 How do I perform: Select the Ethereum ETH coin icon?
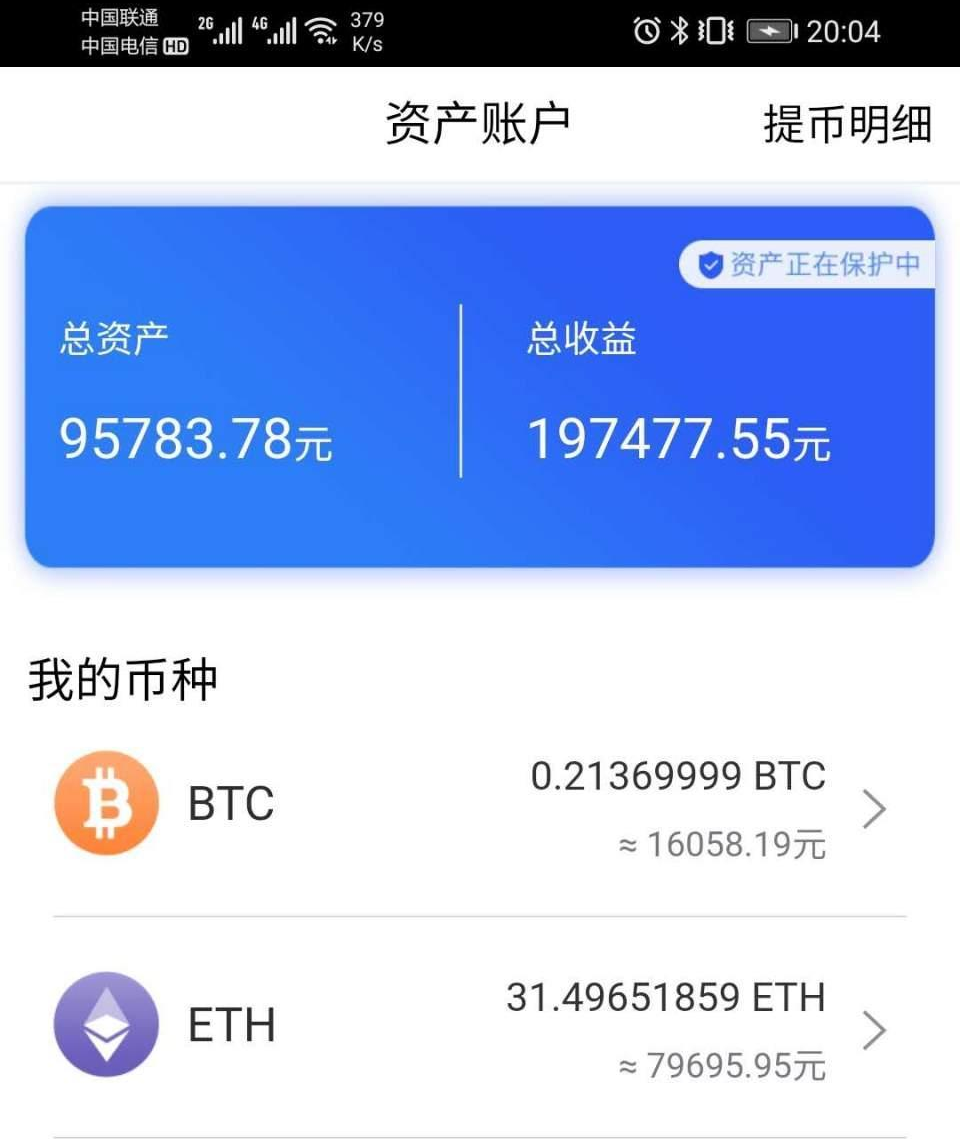pyautogui.click(x=105, y=1024)
